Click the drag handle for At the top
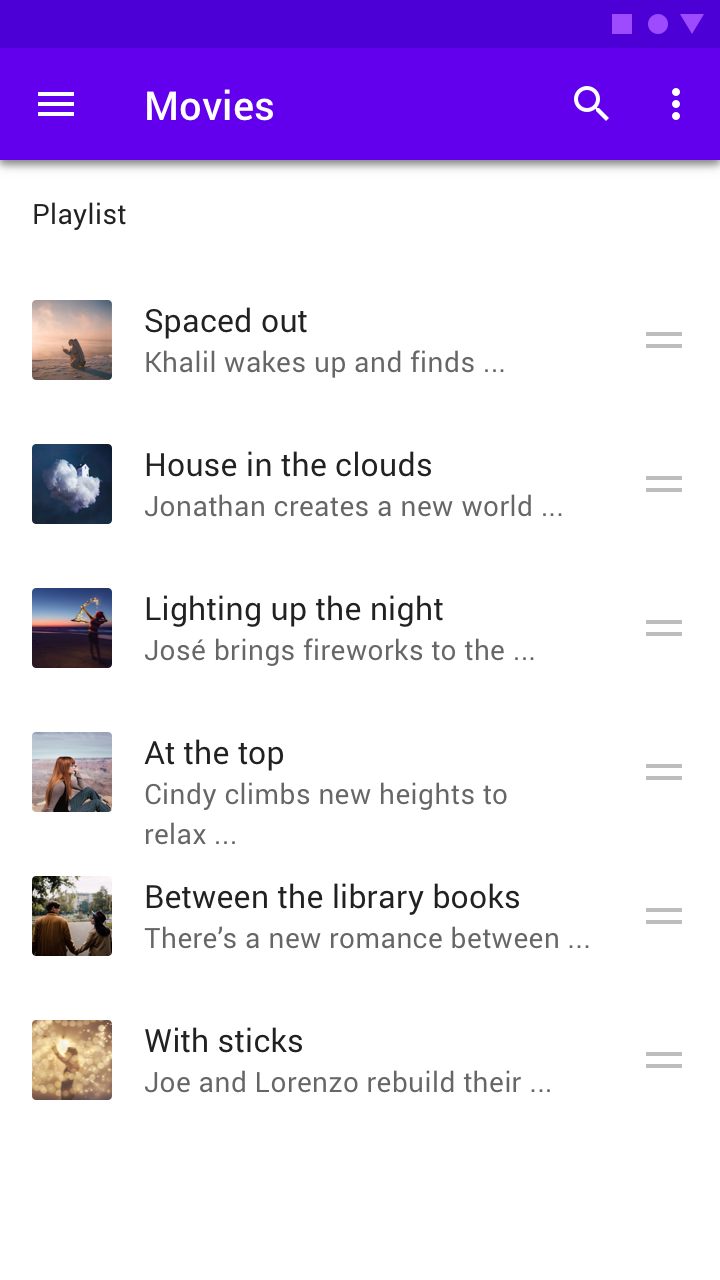Image resolution: width=720 pixels, height=1280 pixels. [x=663, y=772]
